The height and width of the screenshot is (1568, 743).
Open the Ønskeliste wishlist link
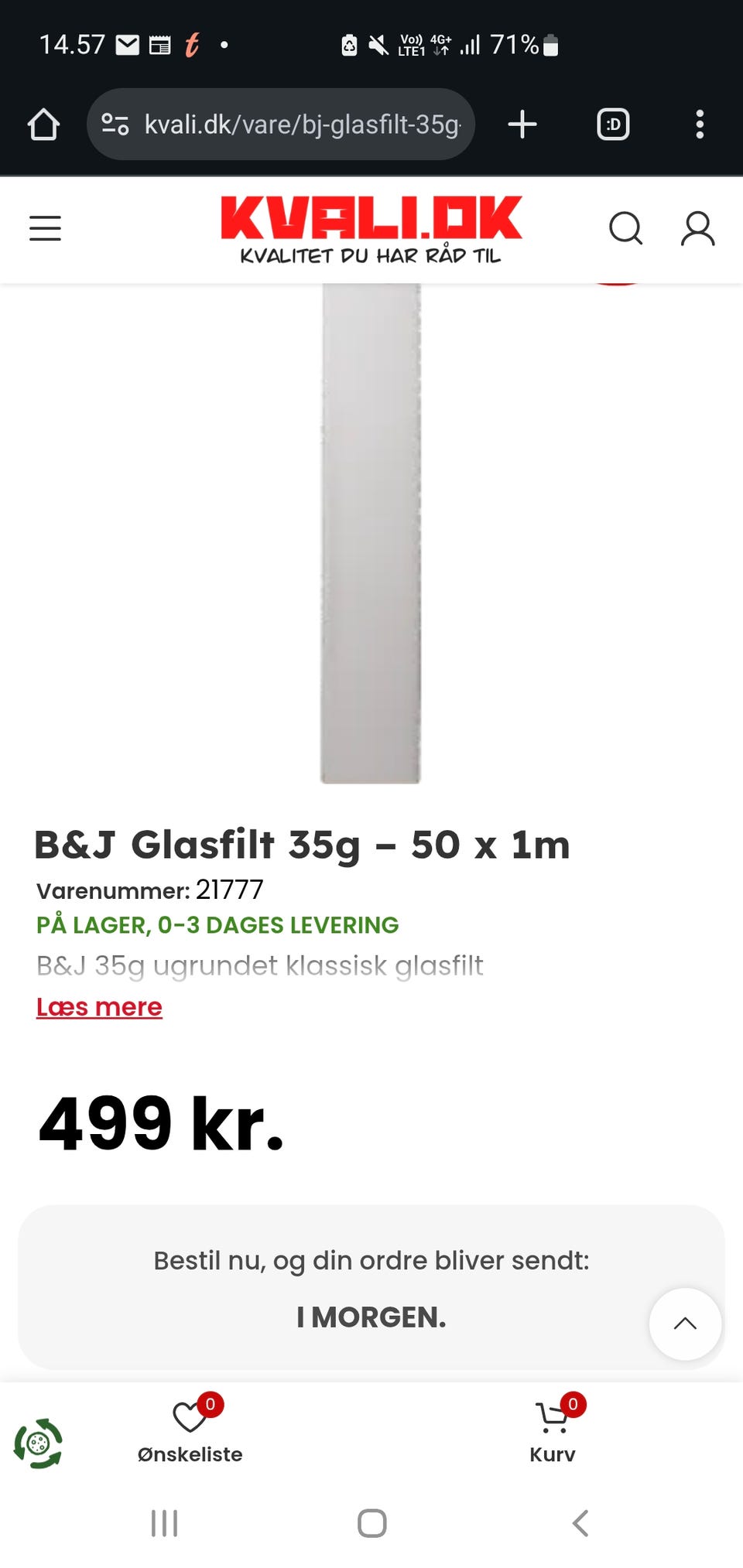[x=190, y=1454]
